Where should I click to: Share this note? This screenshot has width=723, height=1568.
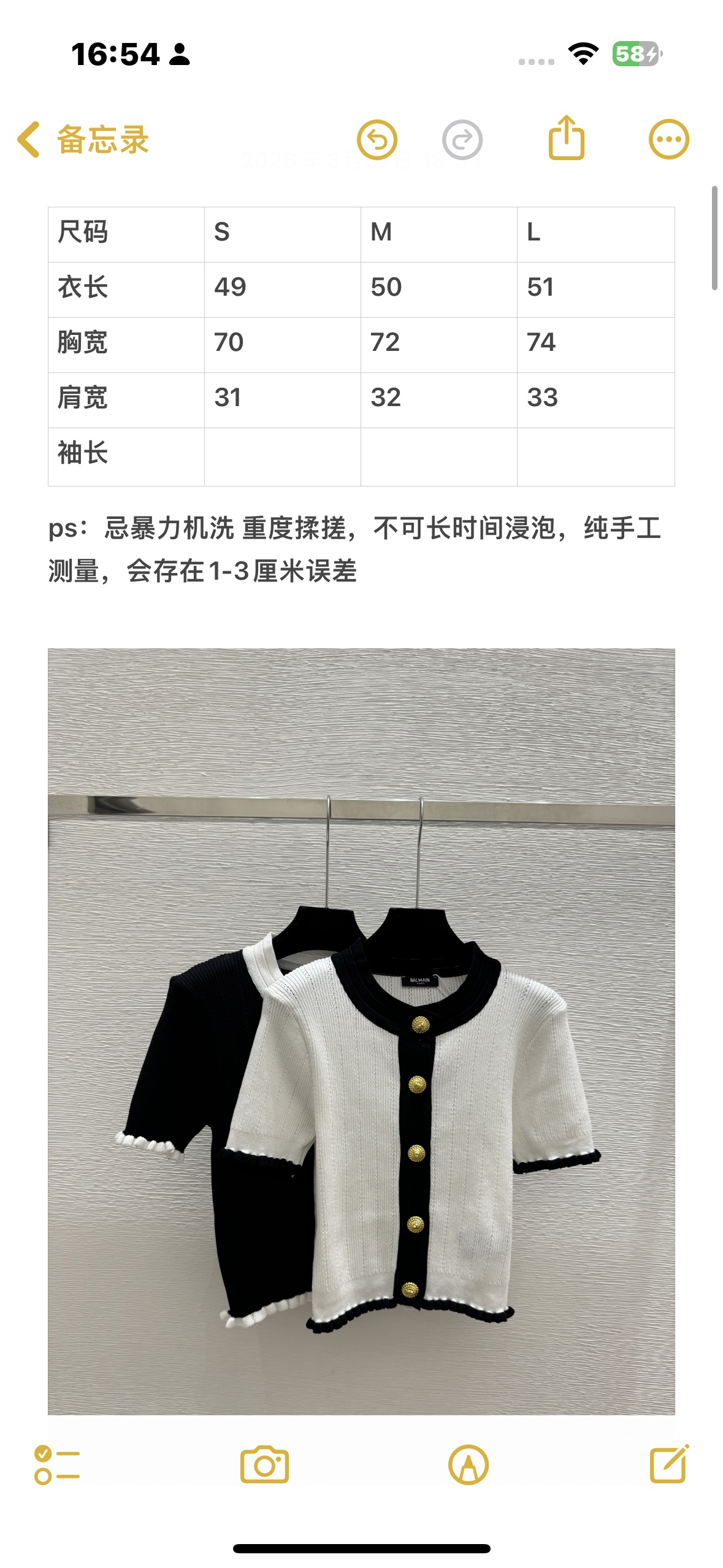(566, 139)
